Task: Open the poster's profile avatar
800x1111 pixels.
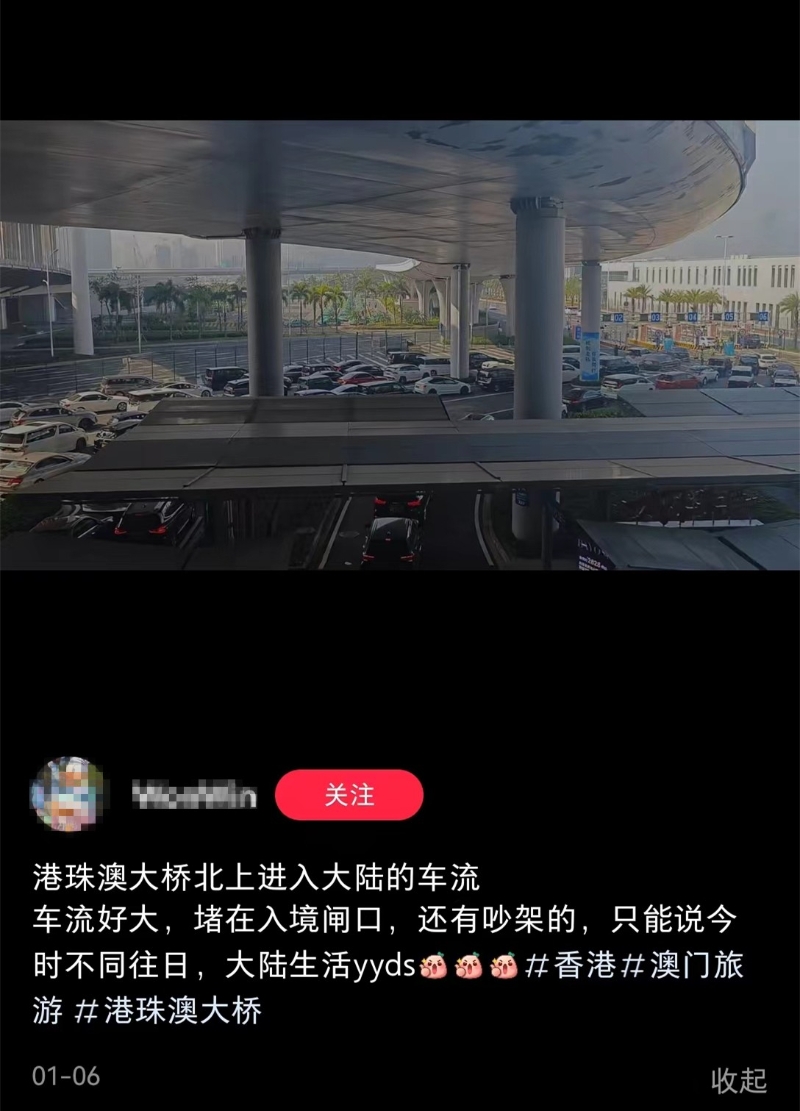Action: tap(67, 795)
